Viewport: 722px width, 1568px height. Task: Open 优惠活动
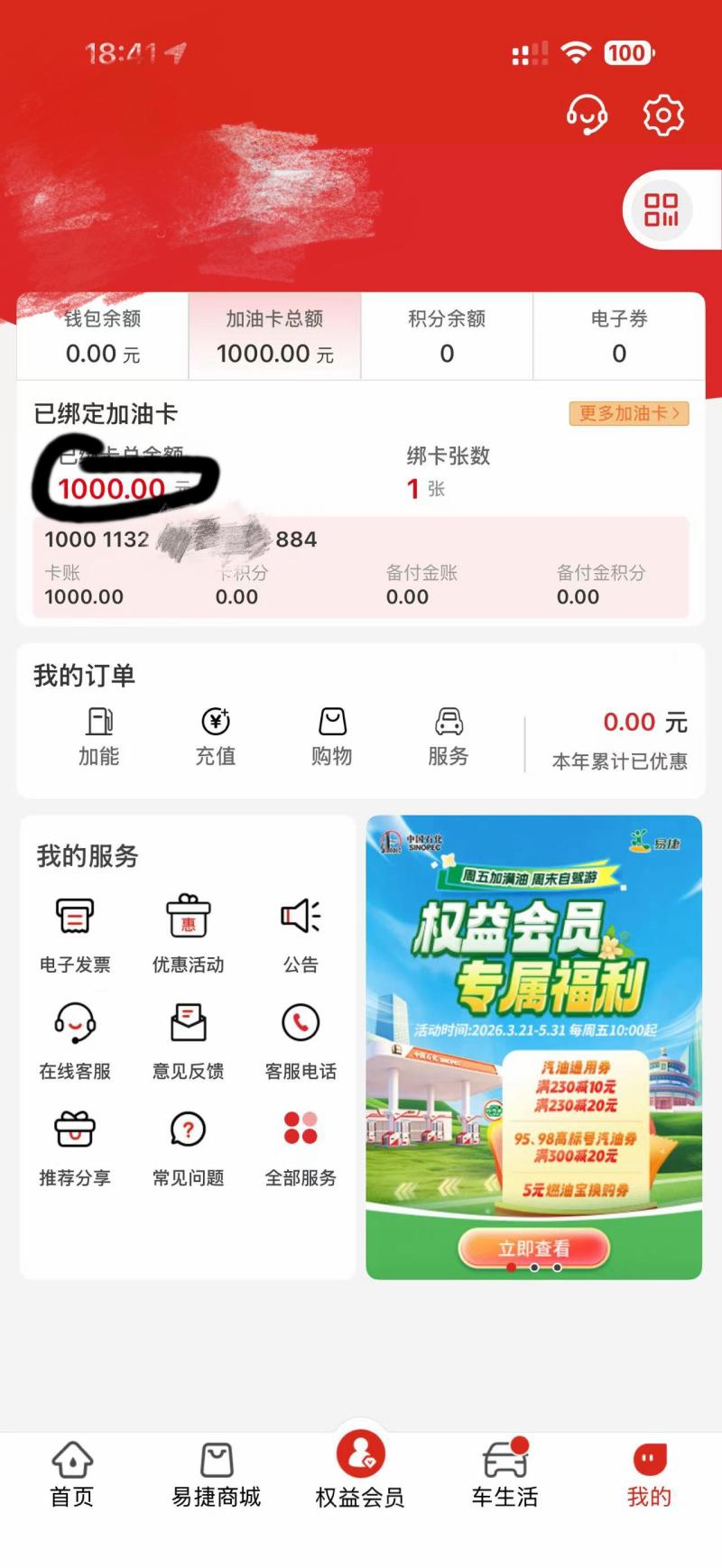coord(188,935)
